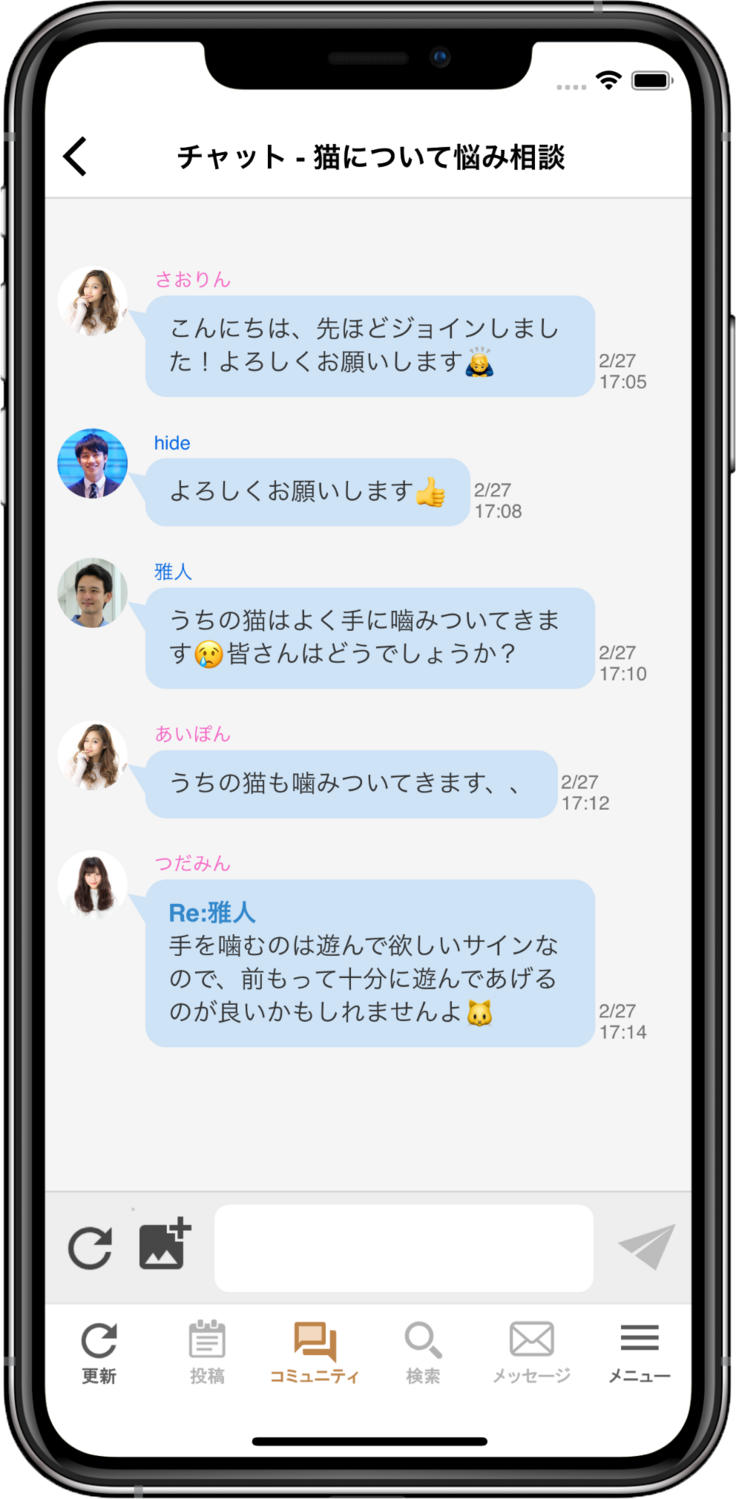Tap 雅人's avatar photo
Screen dimensions: 736x1499
[92, 593]
